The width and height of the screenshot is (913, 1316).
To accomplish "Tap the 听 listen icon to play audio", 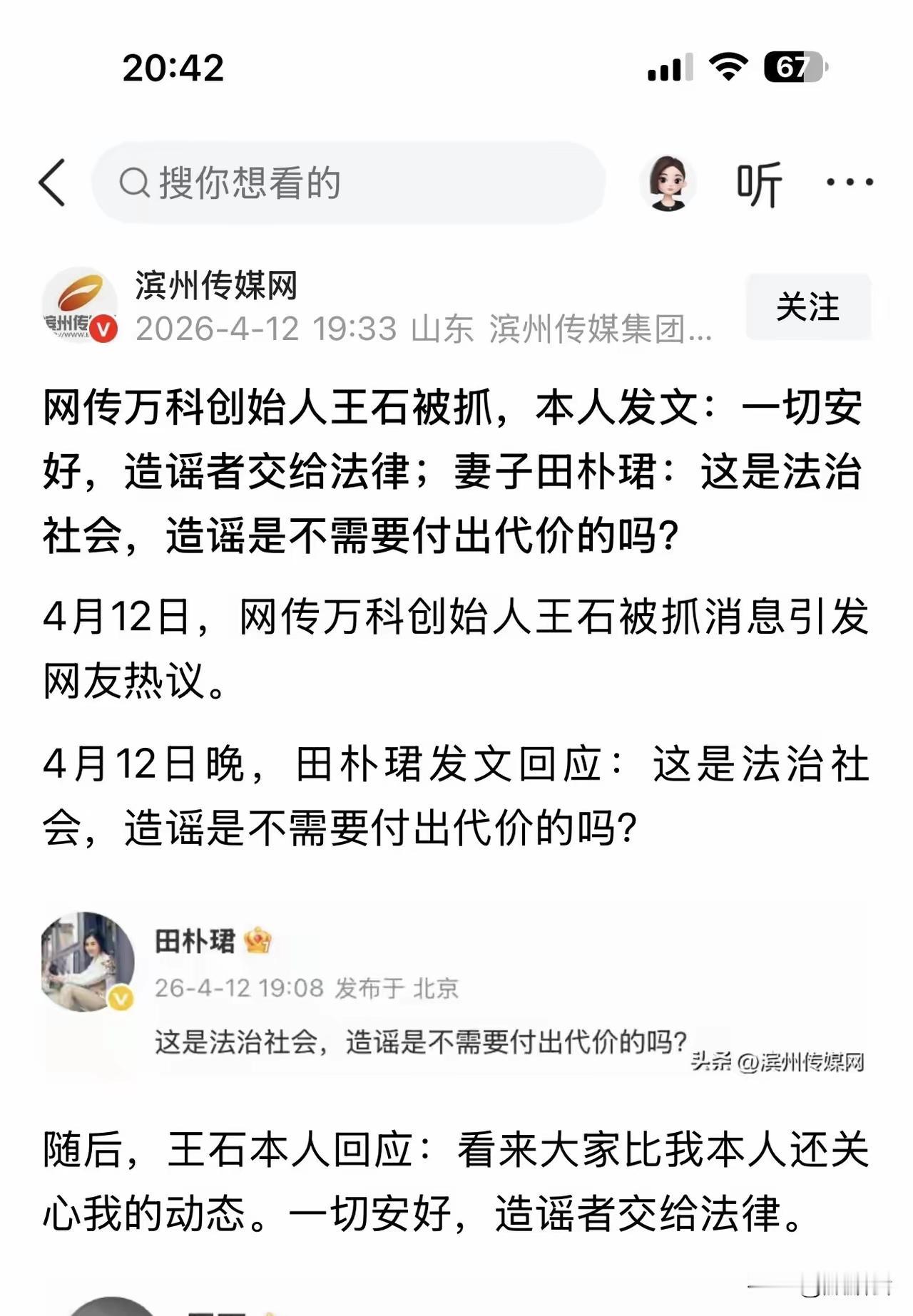I will [x=760, y=183].
